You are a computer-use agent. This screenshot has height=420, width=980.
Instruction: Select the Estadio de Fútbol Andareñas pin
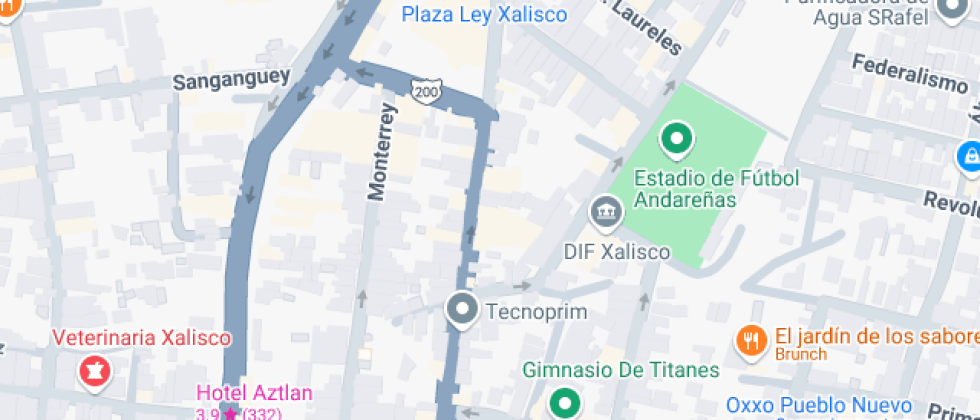tap(677, 139)
